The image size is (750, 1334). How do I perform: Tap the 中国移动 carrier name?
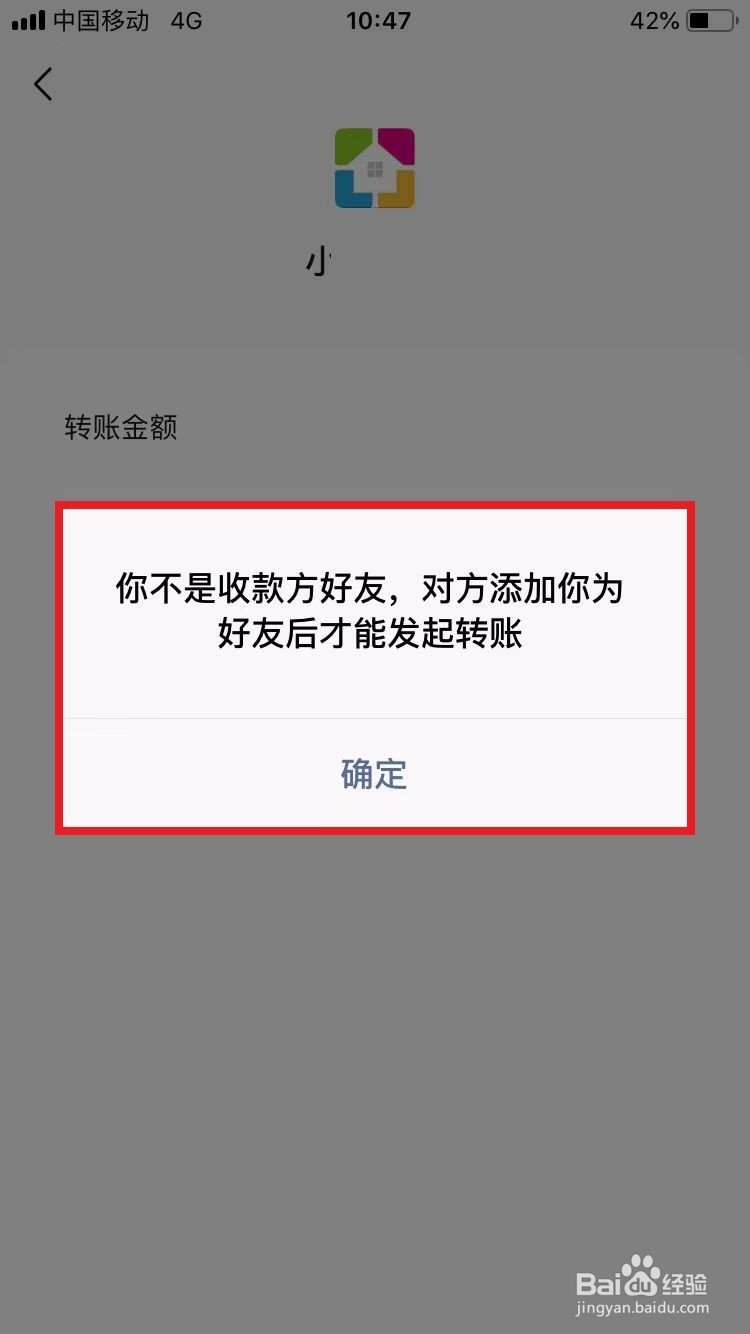[x=100, y=20]
